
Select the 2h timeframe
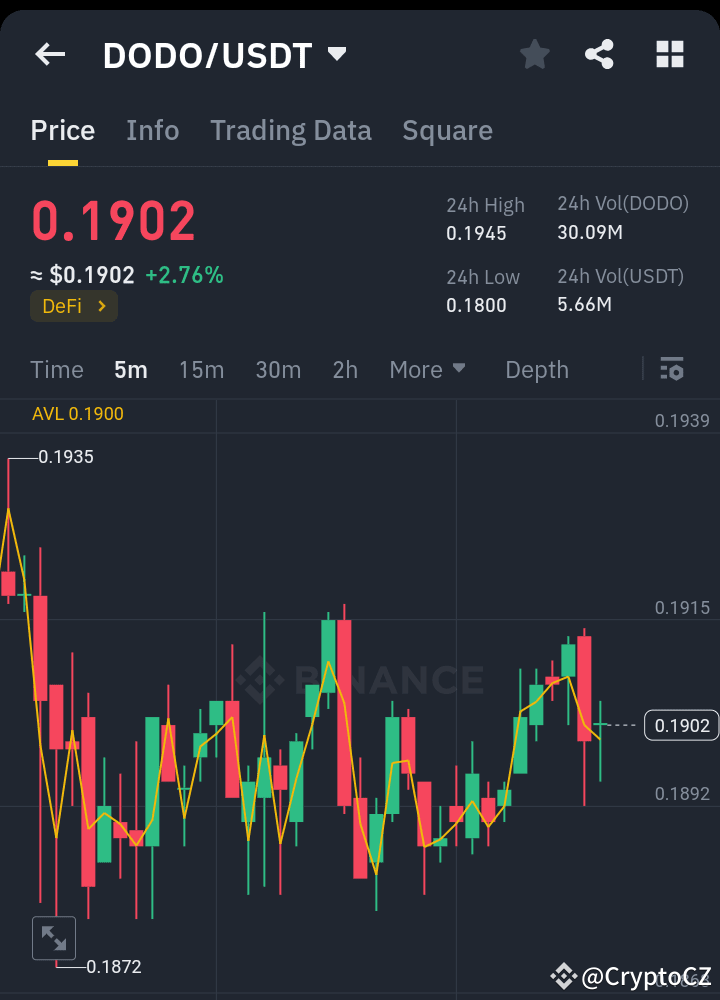345,369
